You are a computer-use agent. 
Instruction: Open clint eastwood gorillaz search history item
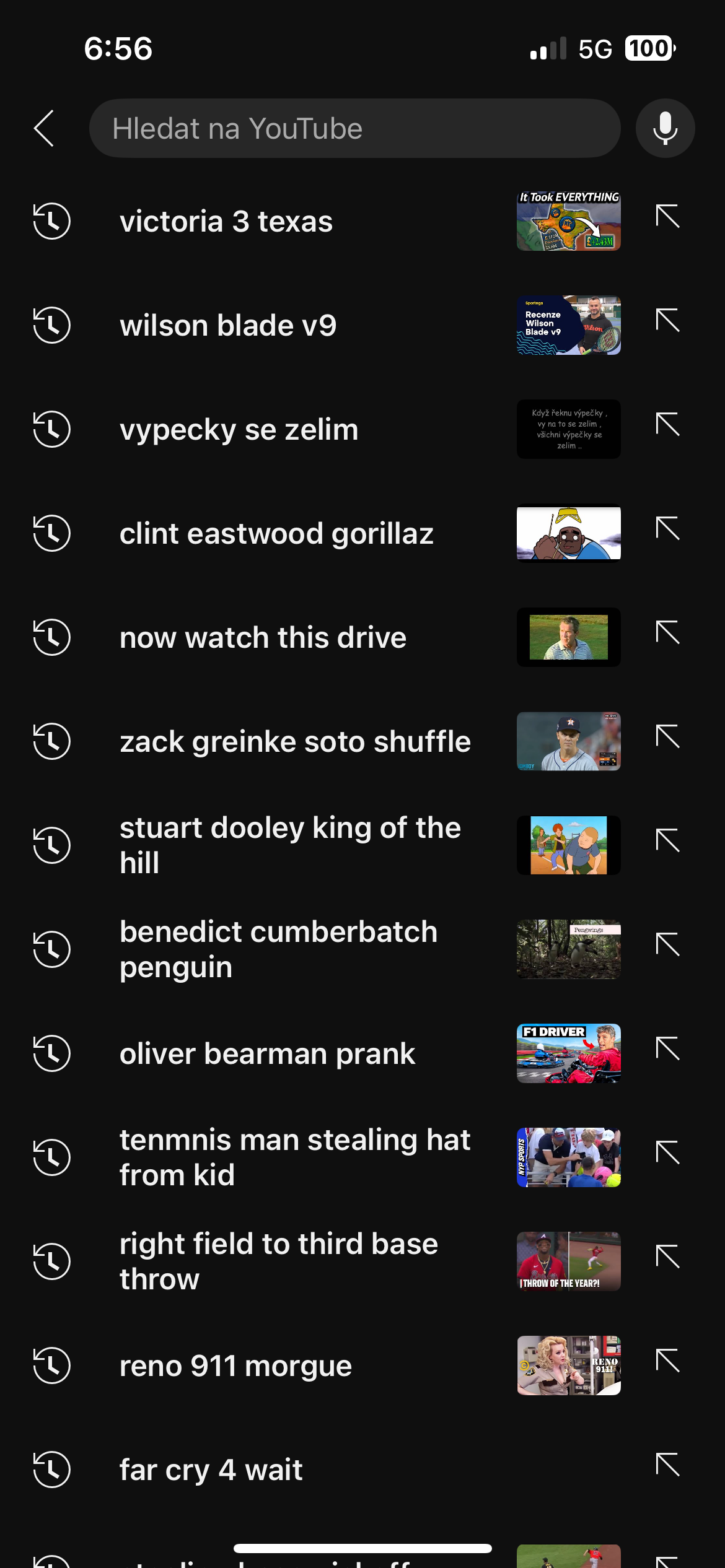[276, 534]
